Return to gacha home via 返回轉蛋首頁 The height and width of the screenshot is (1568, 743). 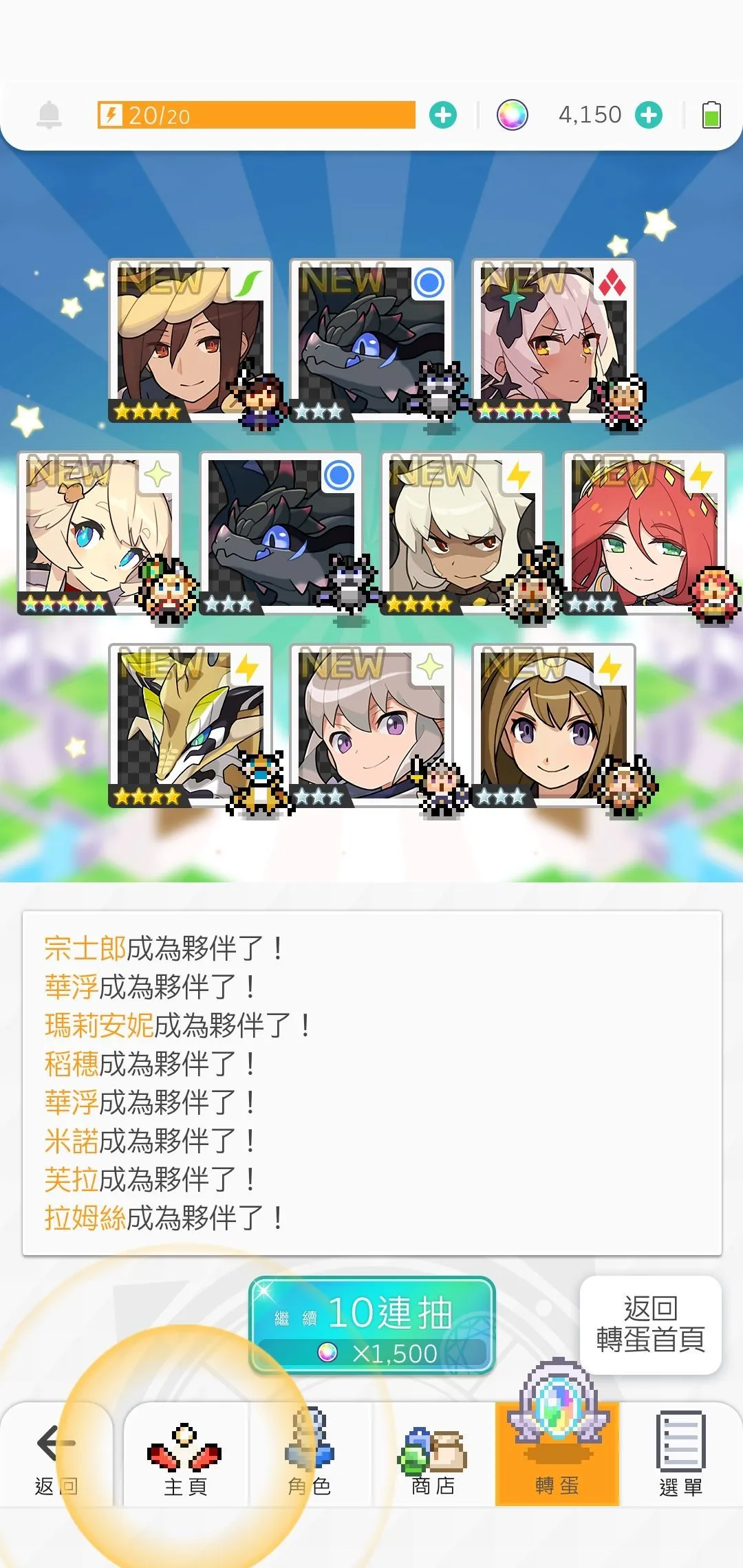(650, 1325)
